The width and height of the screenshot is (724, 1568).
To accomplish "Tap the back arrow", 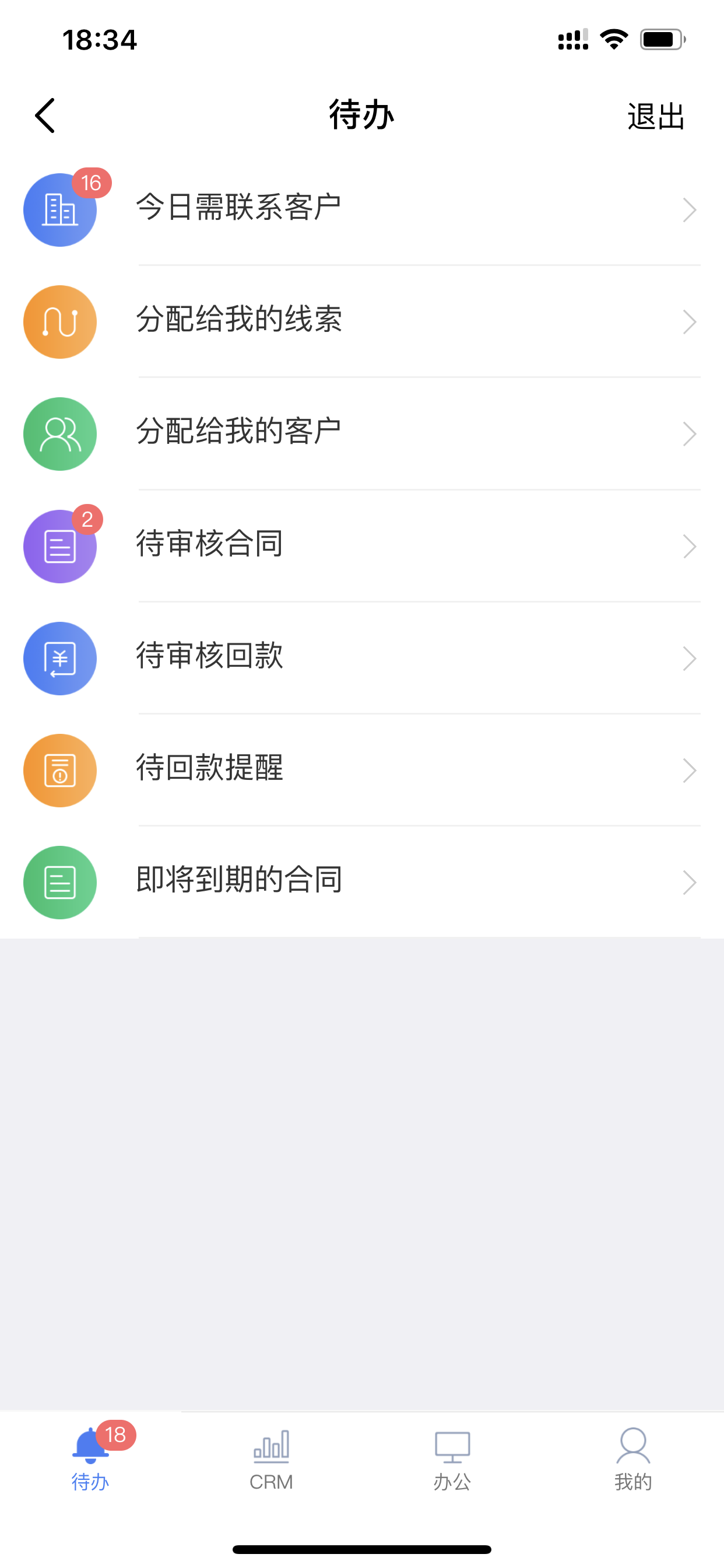I will pyautogui.click(x=45, y=116).
